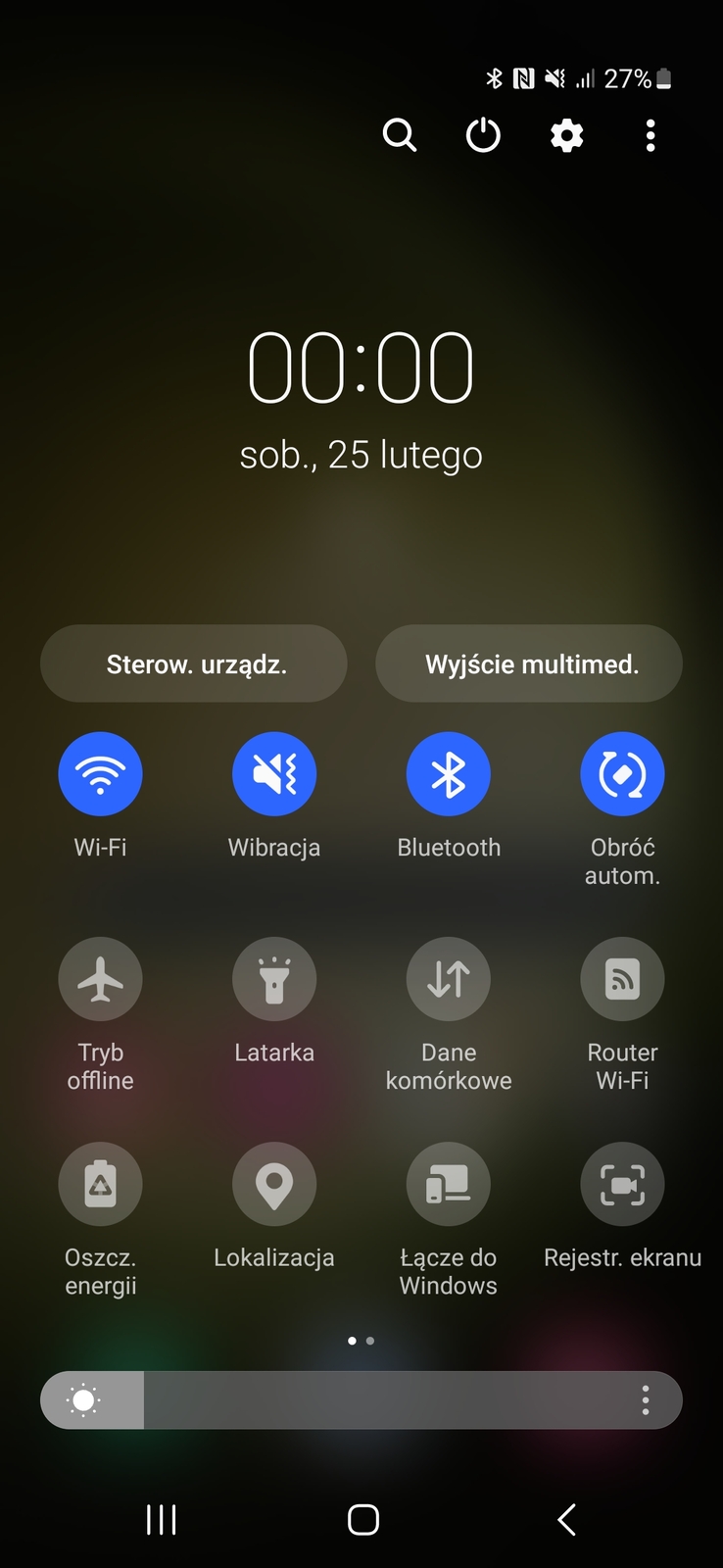Open Wyjście multimed. media output
Viewport: 723px width, 1568px height.
pos(529,663)
